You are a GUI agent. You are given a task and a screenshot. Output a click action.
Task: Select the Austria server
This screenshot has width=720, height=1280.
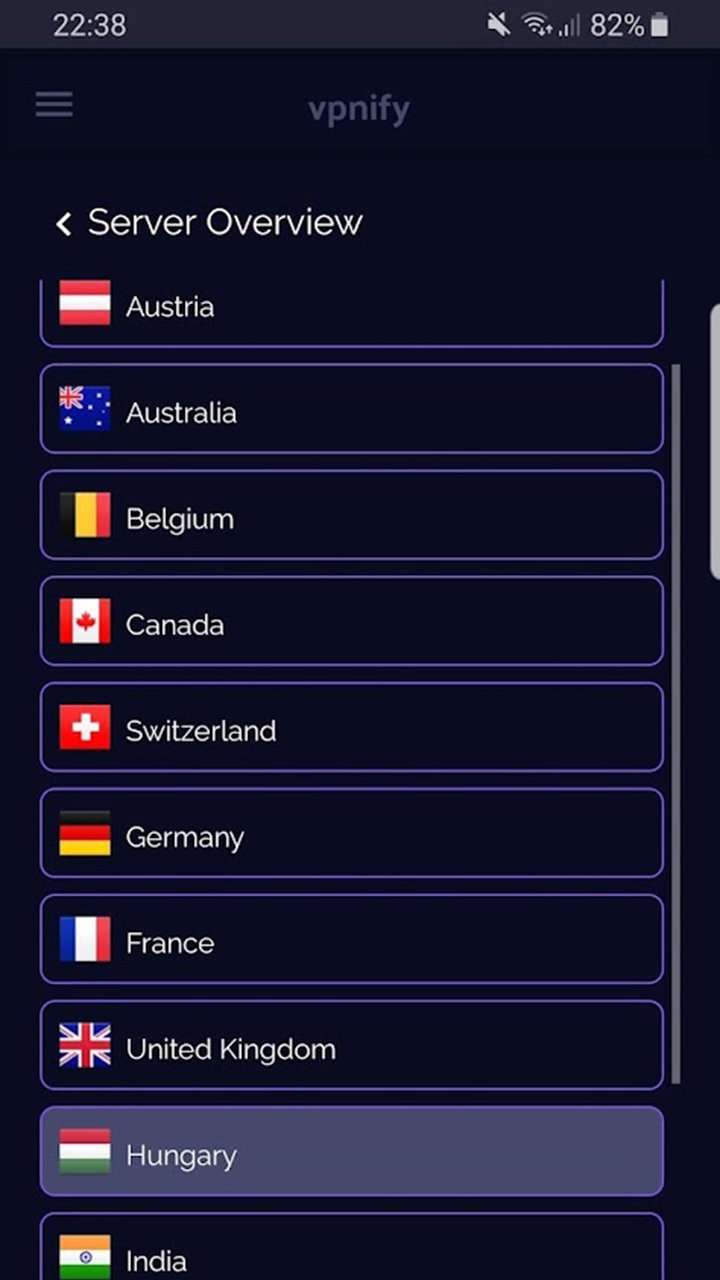(x=350, y=310)
